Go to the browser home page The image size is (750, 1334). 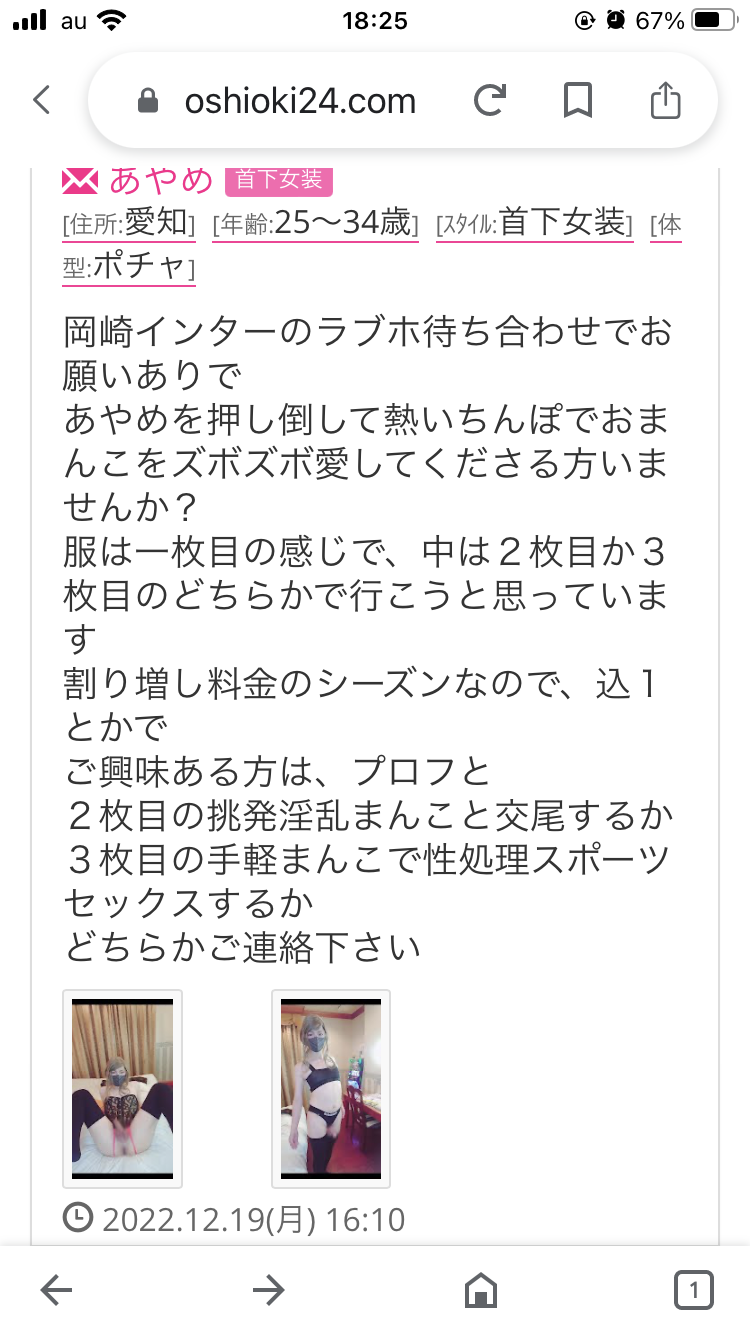click(x=481, y=1290)
